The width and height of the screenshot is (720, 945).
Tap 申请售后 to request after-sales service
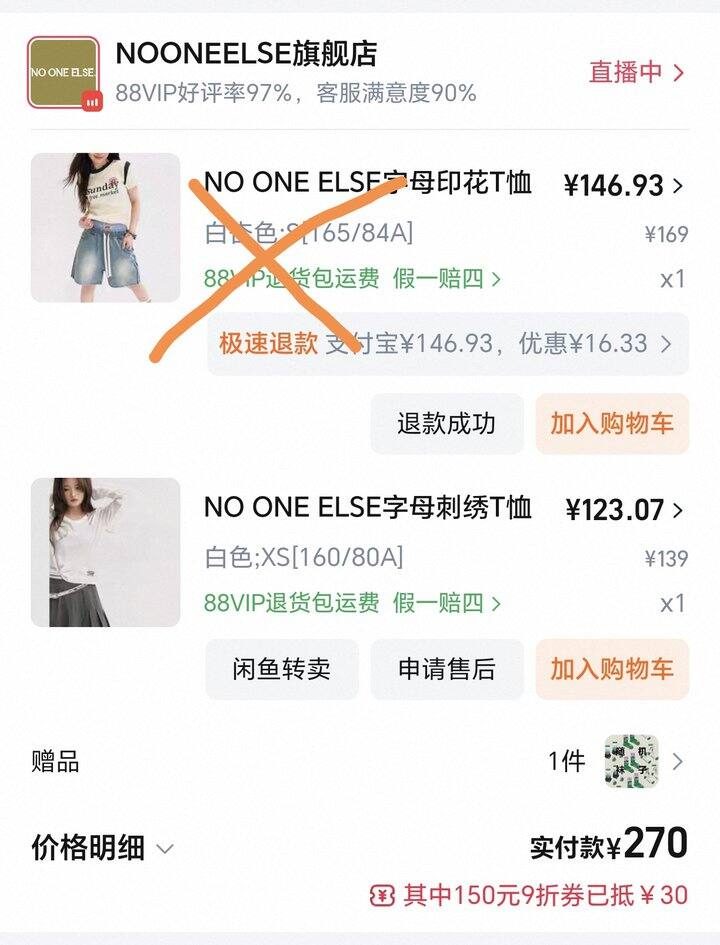coord(446,669)
